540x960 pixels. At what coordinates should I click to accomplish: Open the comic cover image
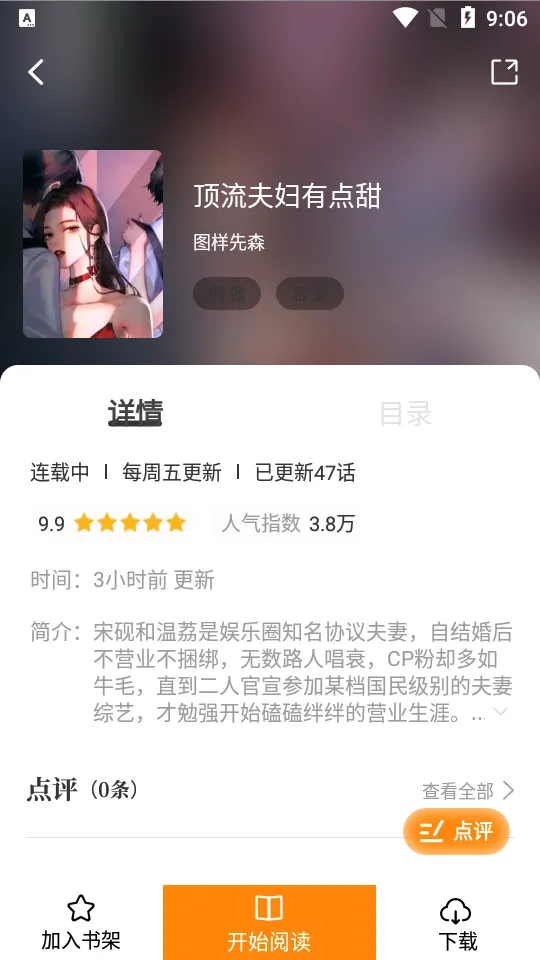click(x=93, y=244)
